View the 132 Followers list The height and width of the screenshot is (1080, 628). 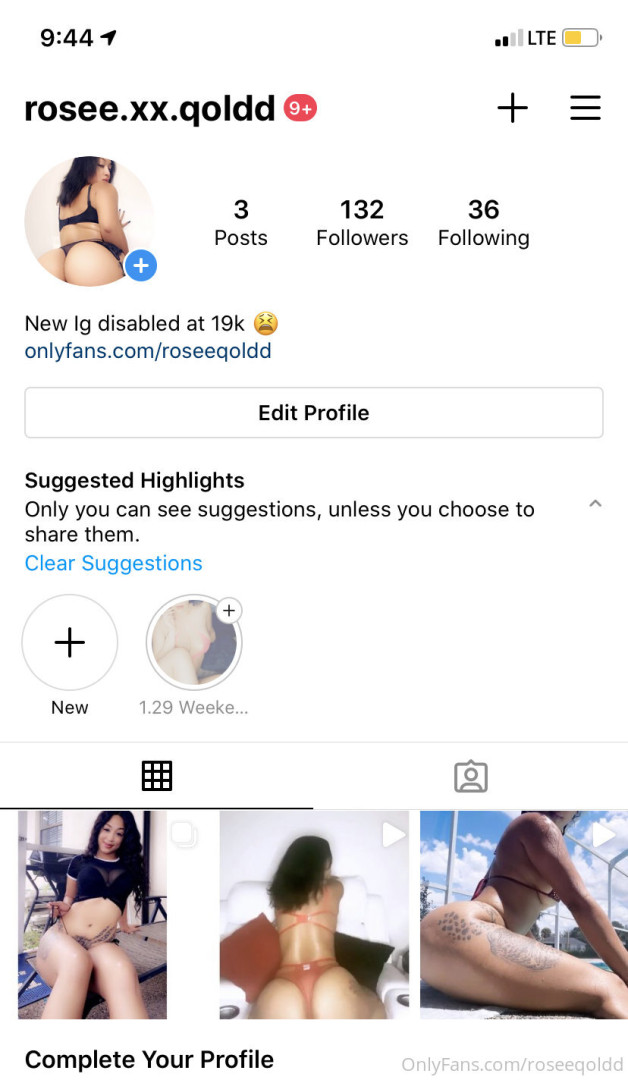[x=362, y=222]
